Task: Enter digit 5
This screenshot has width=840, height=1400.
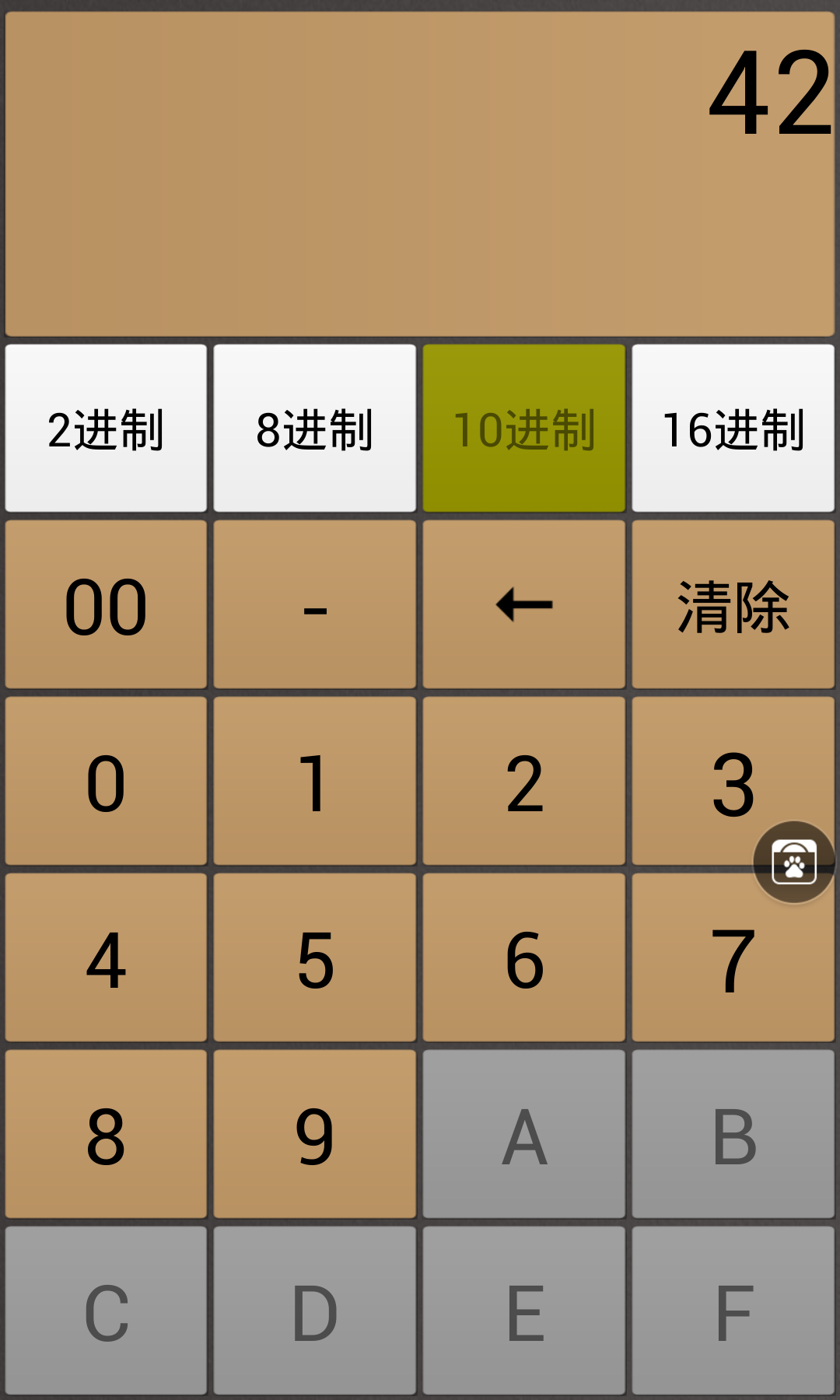Action: (315, 958)
